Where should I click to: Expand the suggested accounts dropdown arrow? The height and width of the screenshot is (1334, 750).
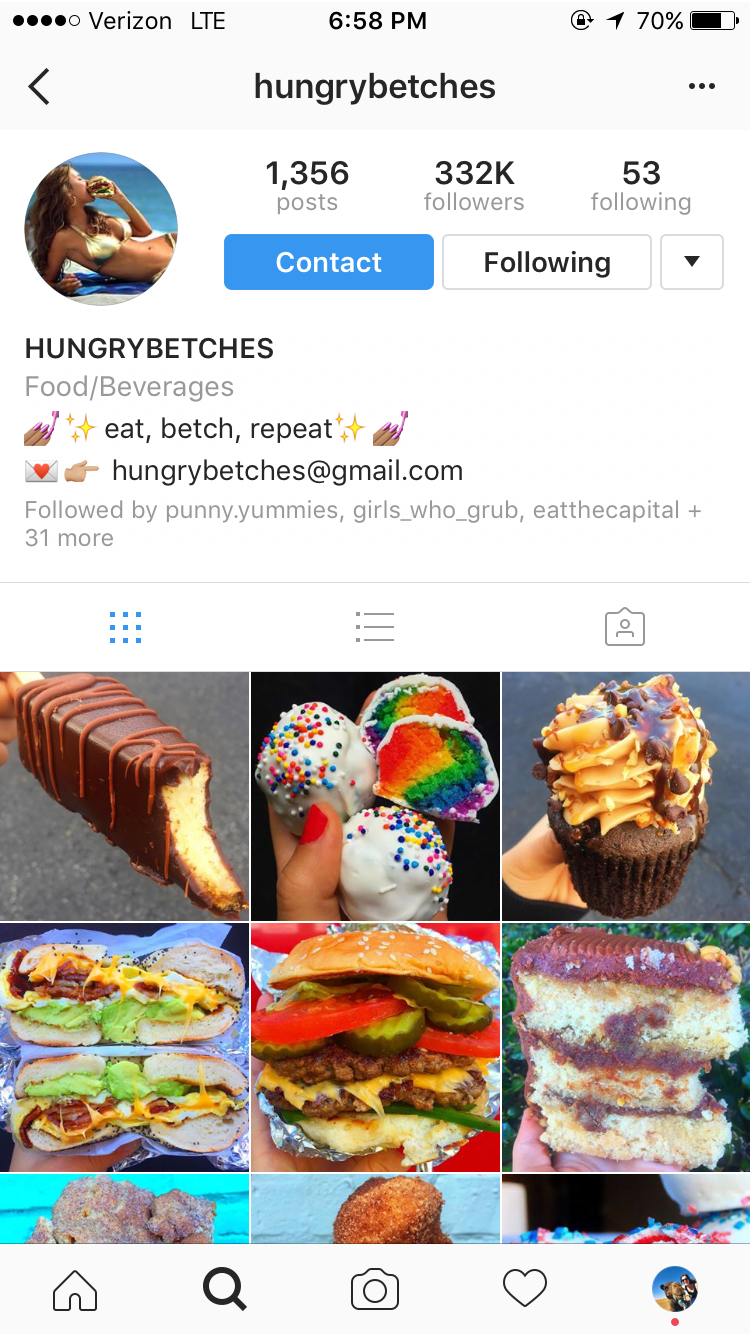(692, 261)
